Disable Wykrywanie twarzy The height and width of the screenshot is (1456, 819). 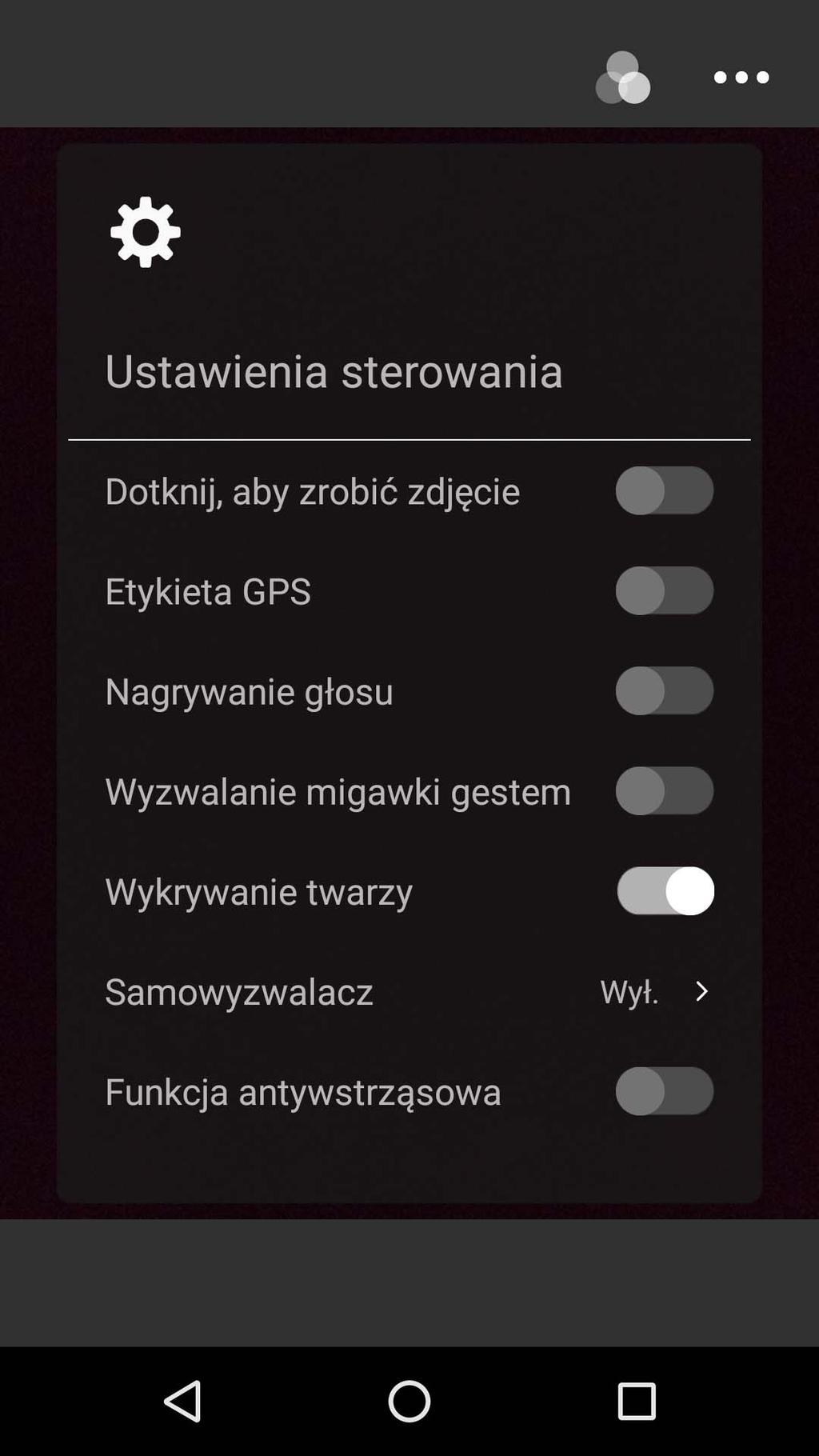point(665,890)
